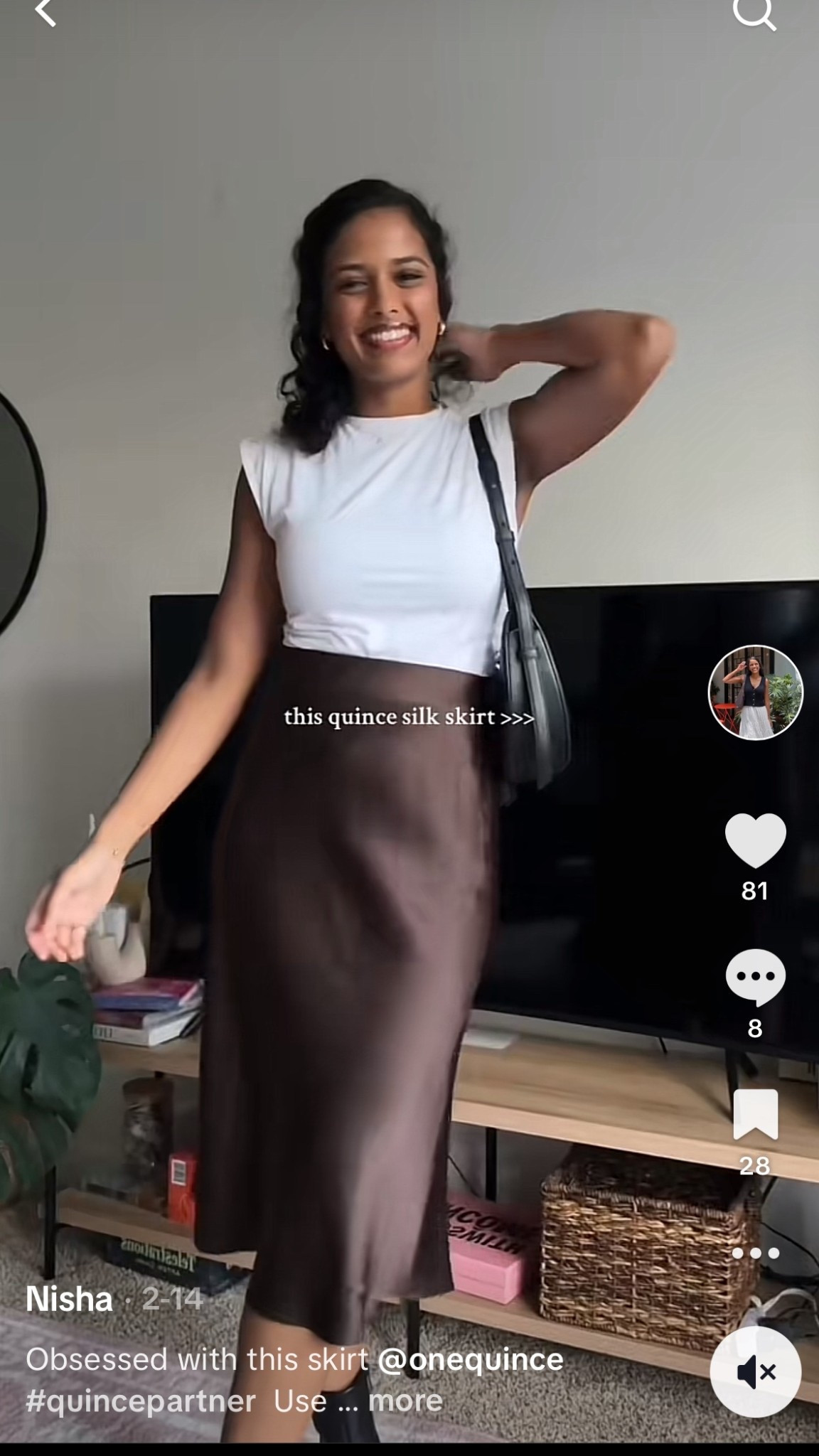This screenshot has height=1456, width=819.
Task: Open the @onequince mention
Action: [x=470, y=1359]
